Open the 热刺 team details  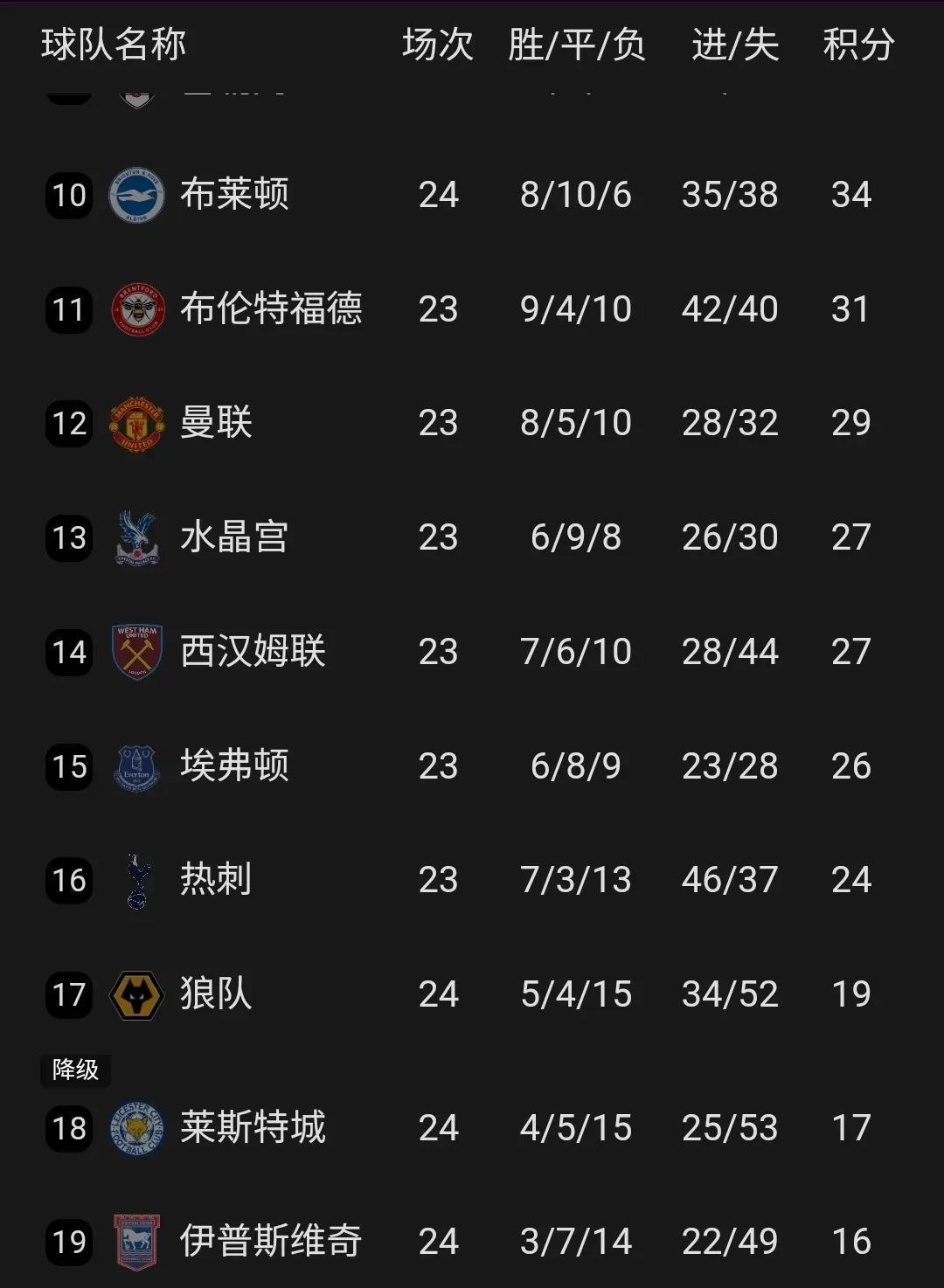click(x=215, y=881)
